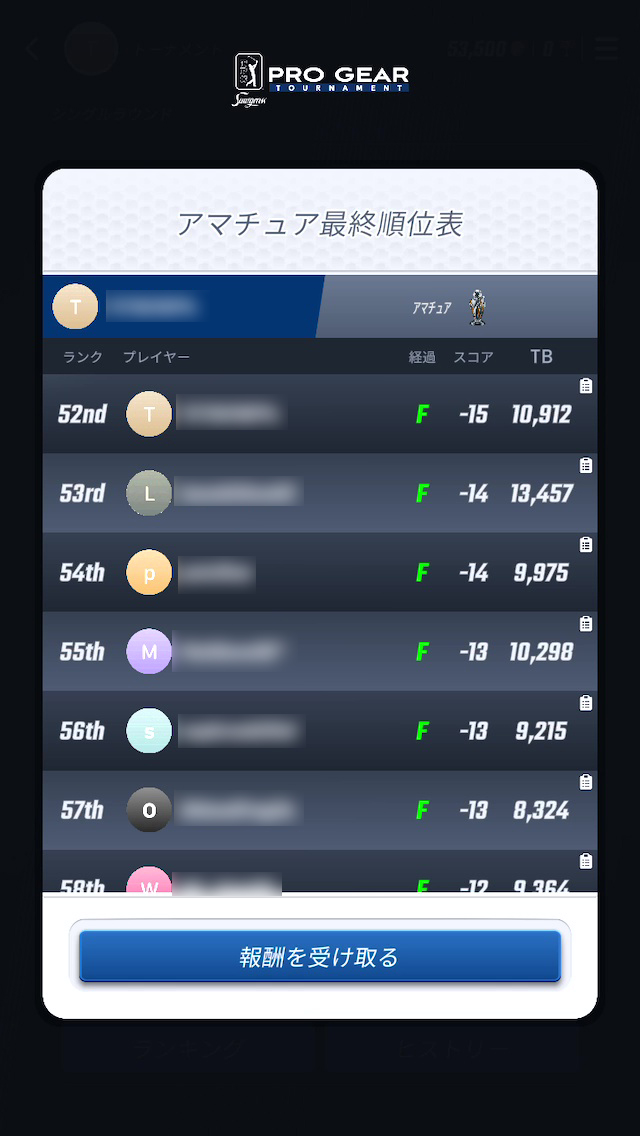Check the scorecard icon for 57th place

tap(586, 782)
